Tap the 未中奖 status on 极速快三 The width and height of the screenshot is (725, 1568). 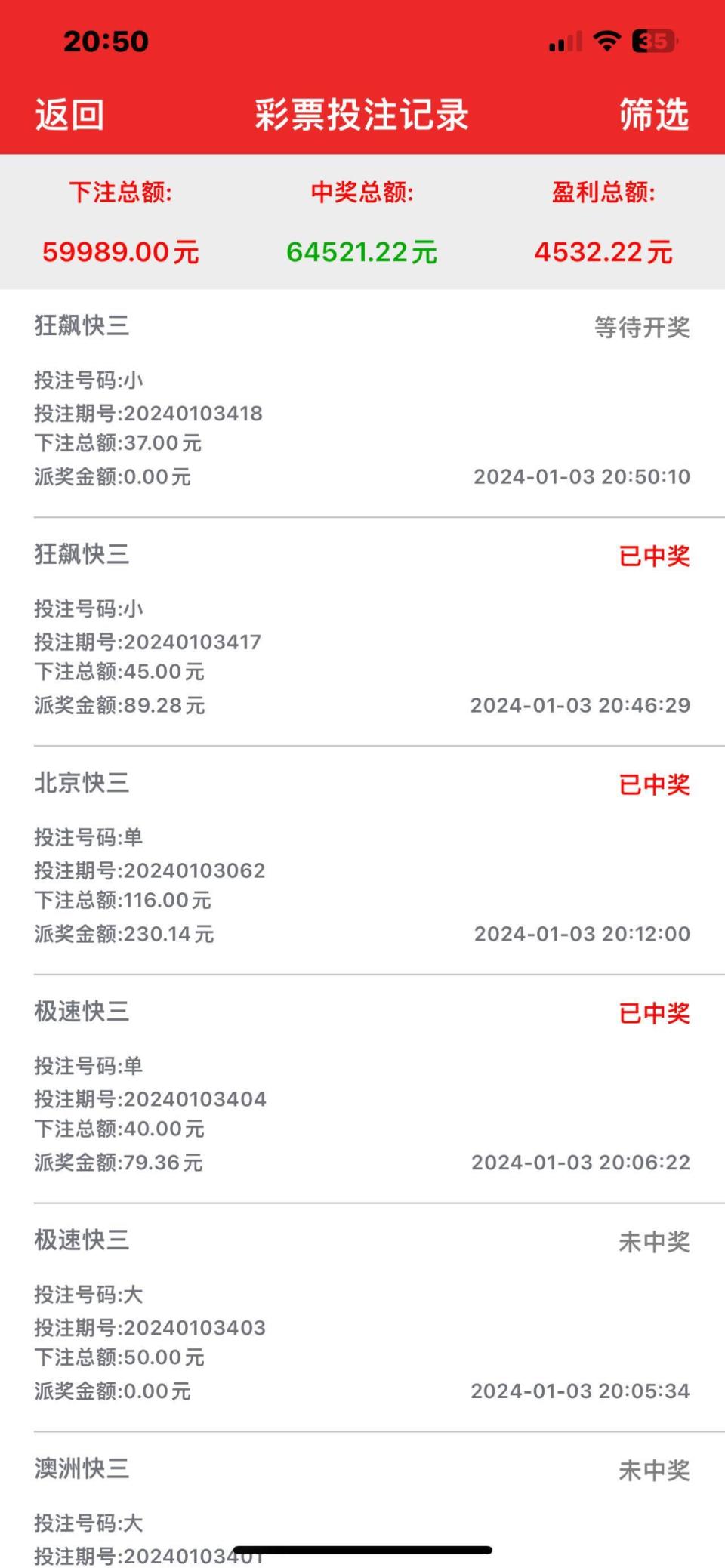pyautogui.click(x=654, y=1241)
